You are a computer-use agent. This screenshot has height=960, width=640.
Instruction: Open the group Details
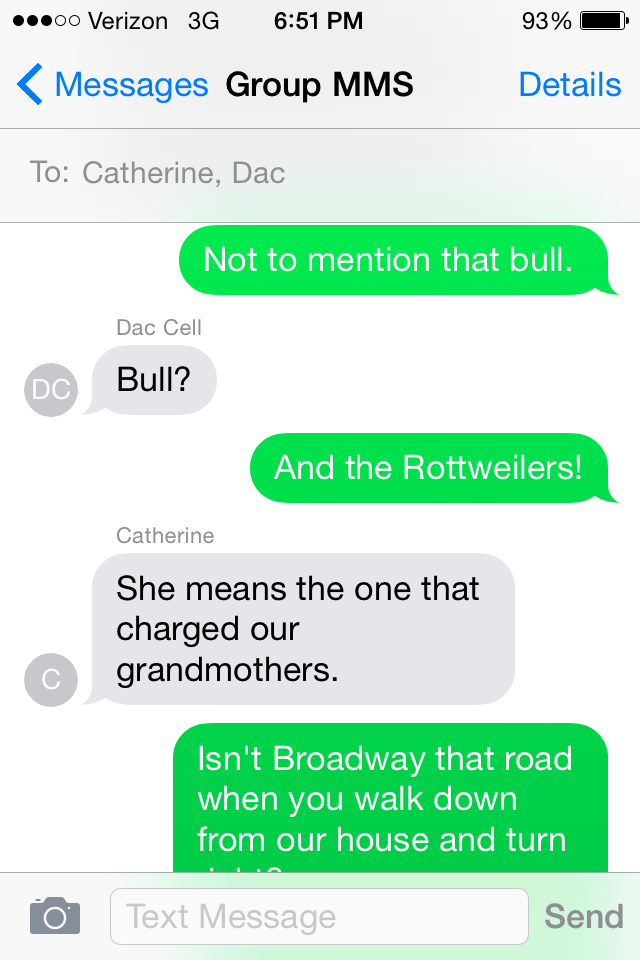coord(569,85)
